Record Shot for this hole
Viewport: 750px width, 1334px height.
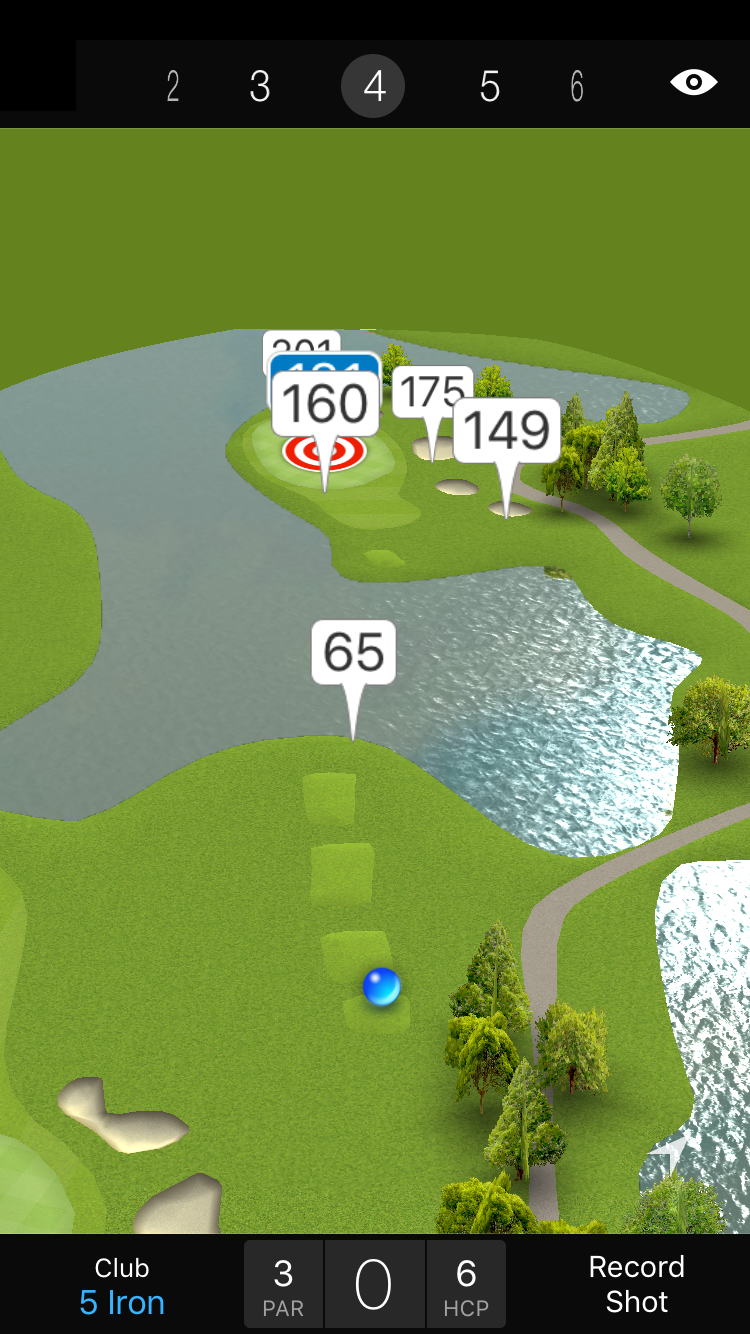[636, 1285]
